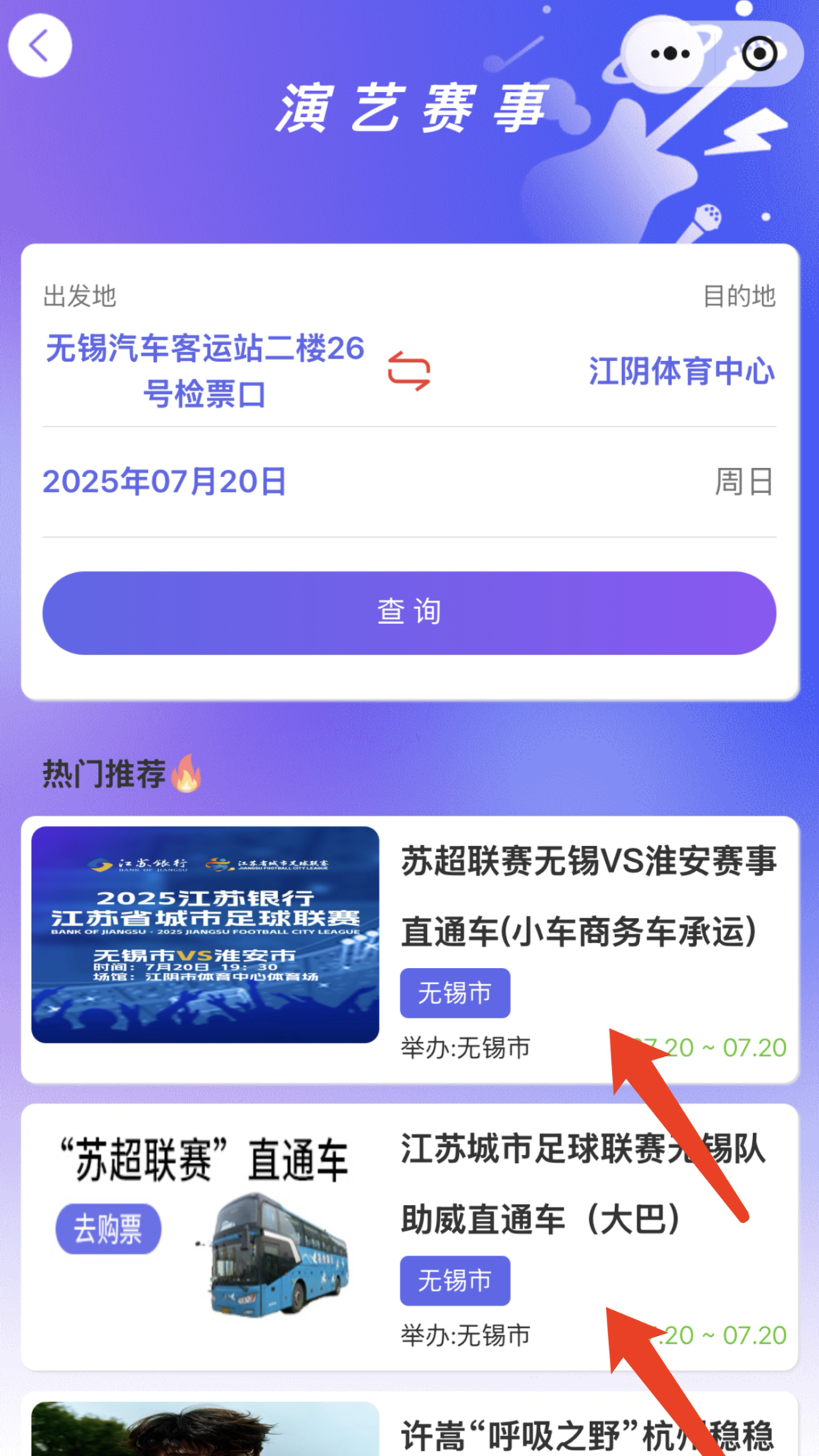The height and width of the screenshot is (1456, 819).
Task: Tap the 查询 search button
Action: point(409,613)
